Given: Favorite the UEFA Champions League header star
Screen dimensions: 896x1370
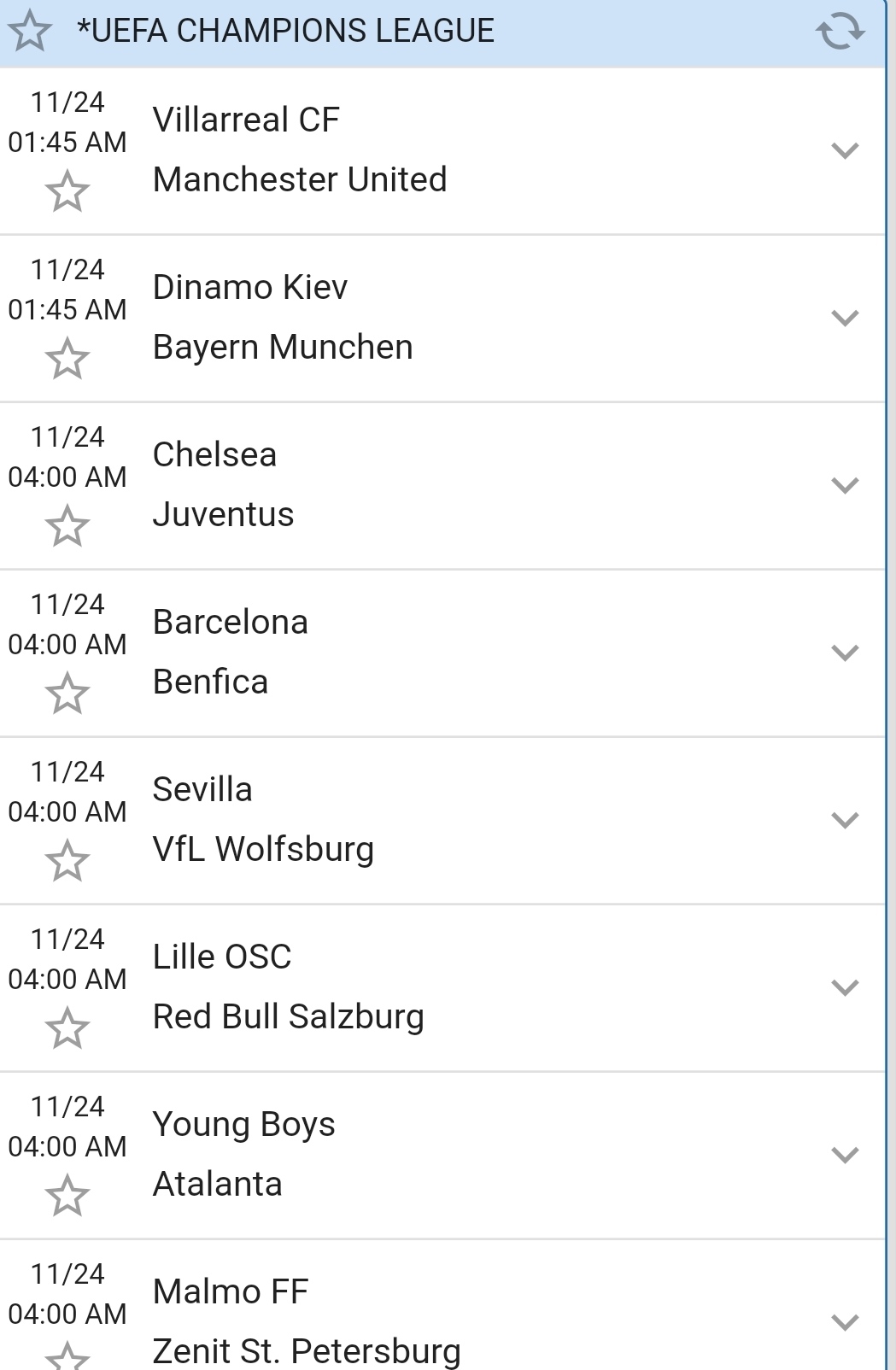Looking at the screenshot, I should (30, 31).
